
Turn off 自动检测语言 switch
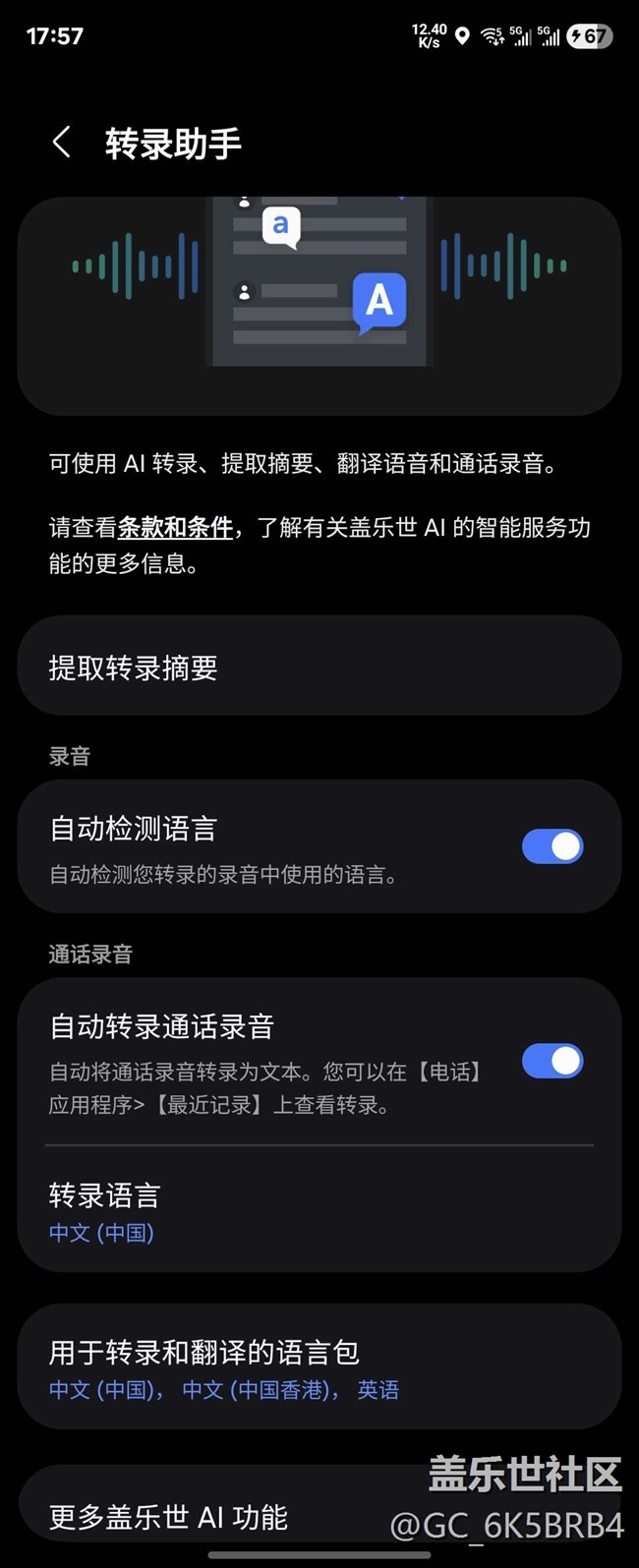(x=552, y=846)
